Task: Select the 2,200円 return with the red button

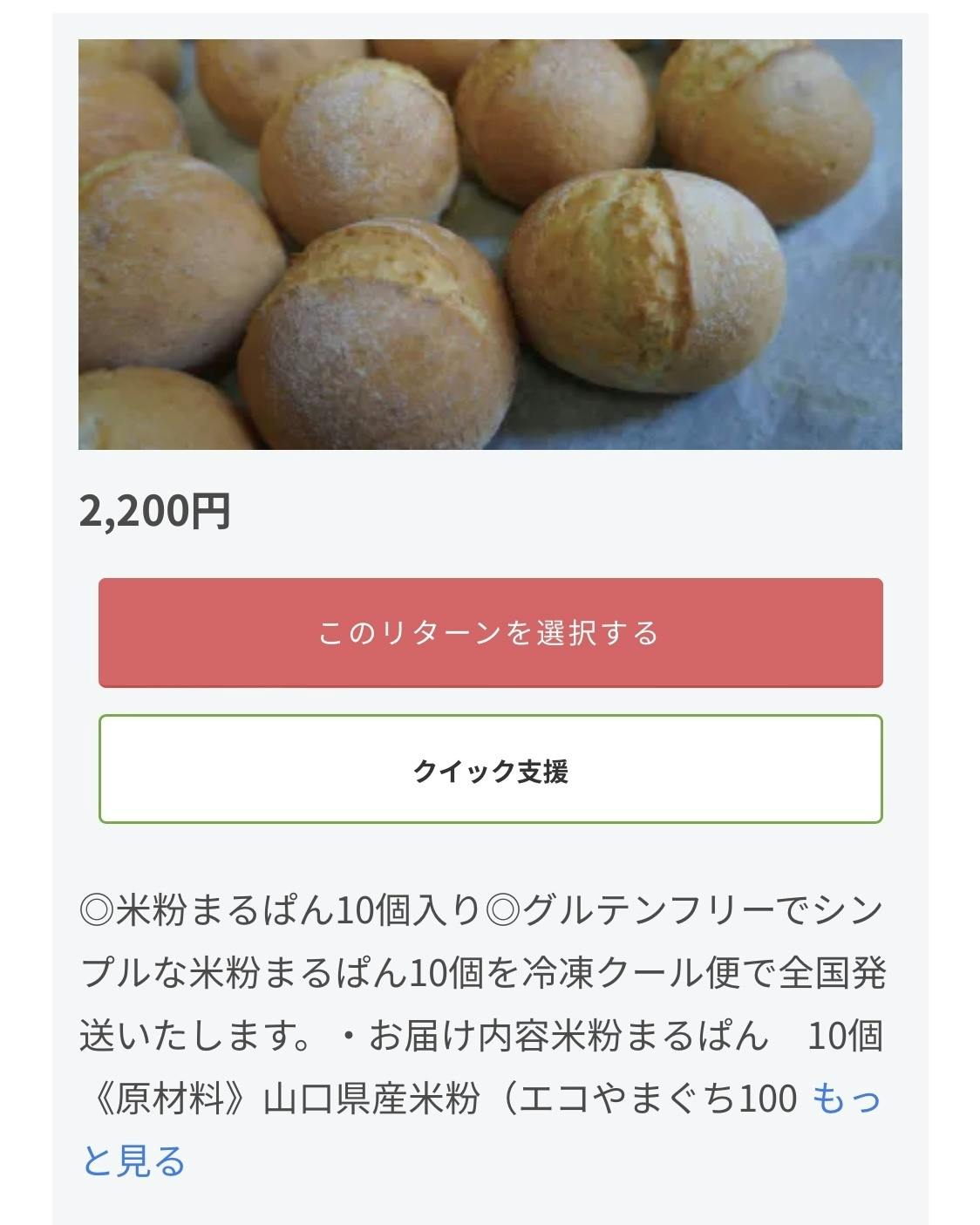Action: tap(490, 633)
